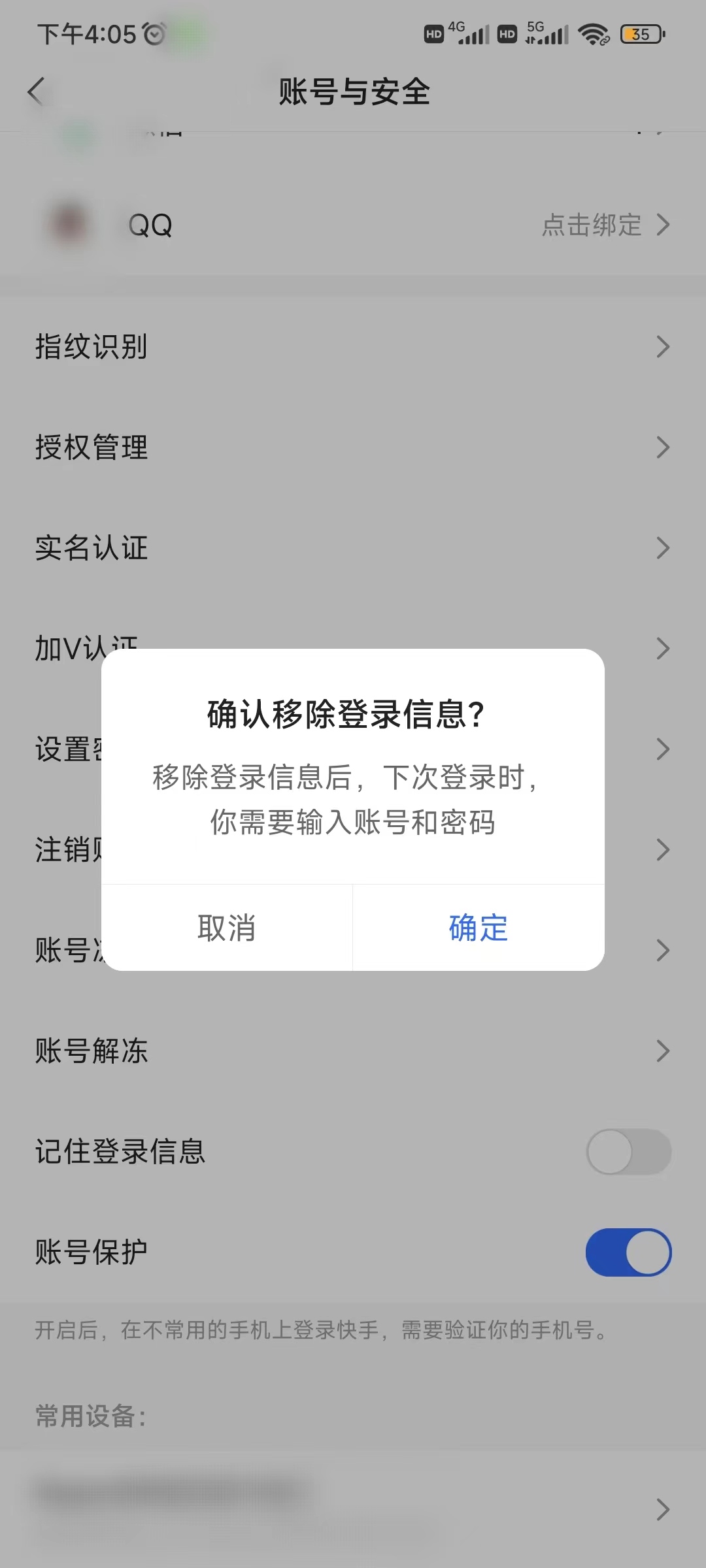Enable the 记住登录信息 switch
Viewport: 706px width, 1568px height.
(x=628, y=1152)
